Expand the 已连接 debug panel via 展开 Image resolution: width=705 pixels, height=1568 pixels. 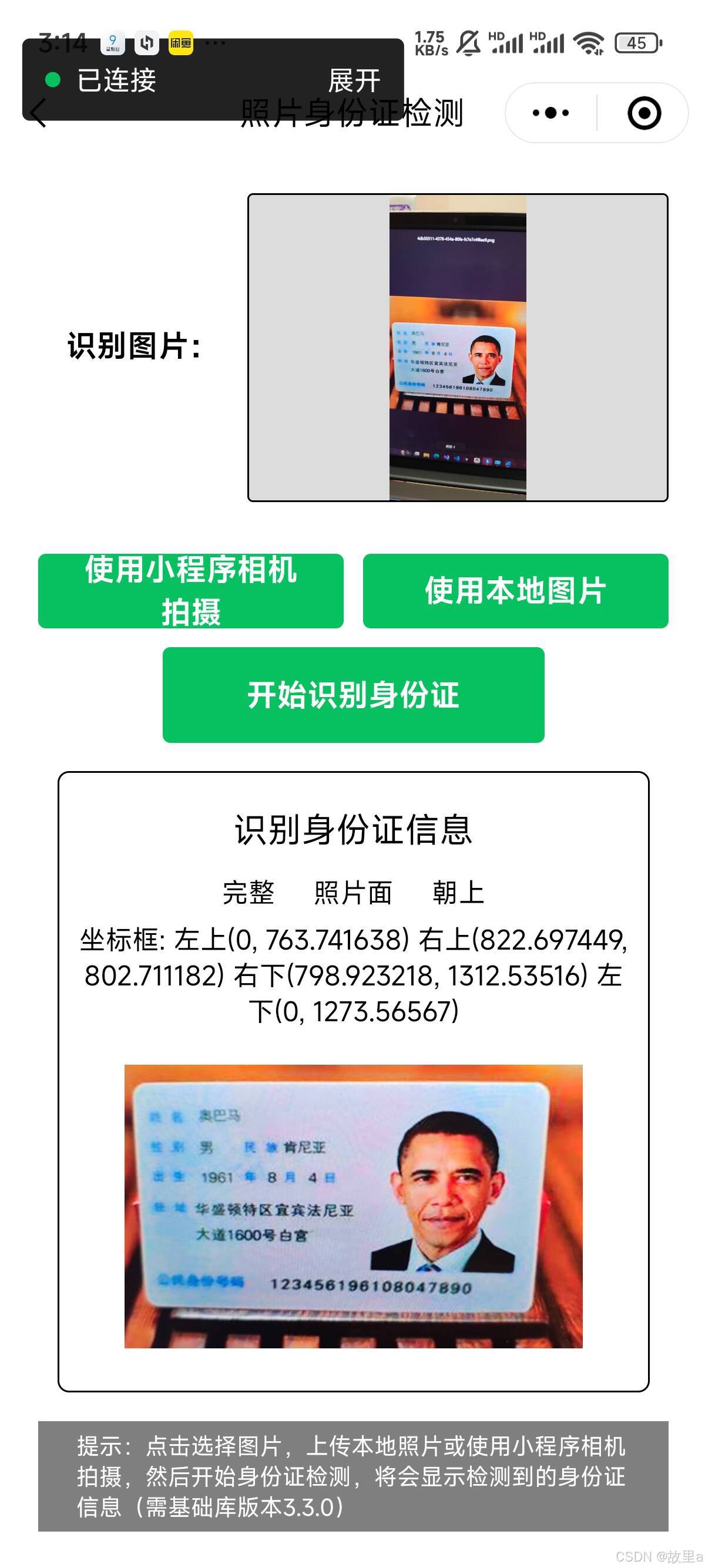pos(354,80)
